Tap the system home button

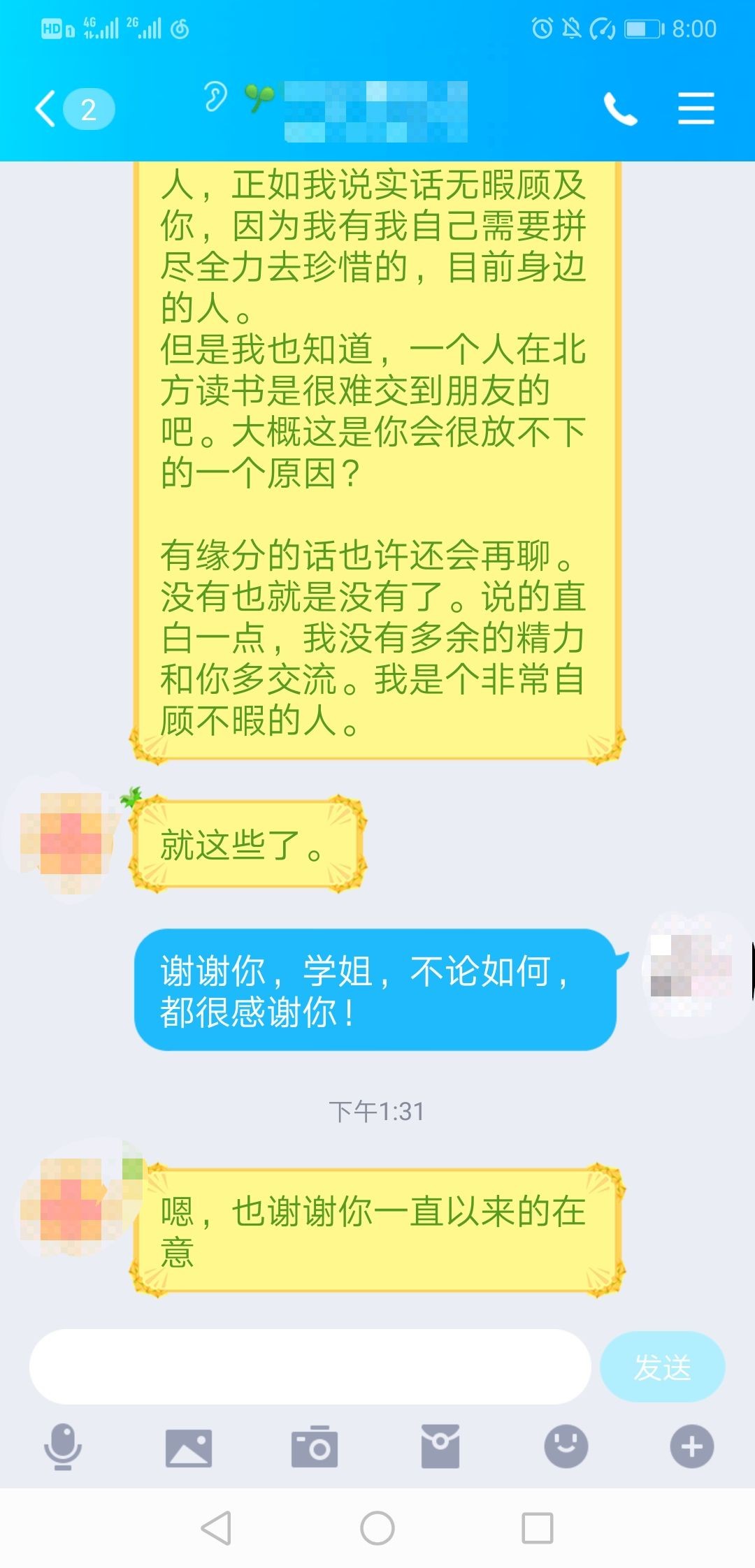tap(377, 1528)
